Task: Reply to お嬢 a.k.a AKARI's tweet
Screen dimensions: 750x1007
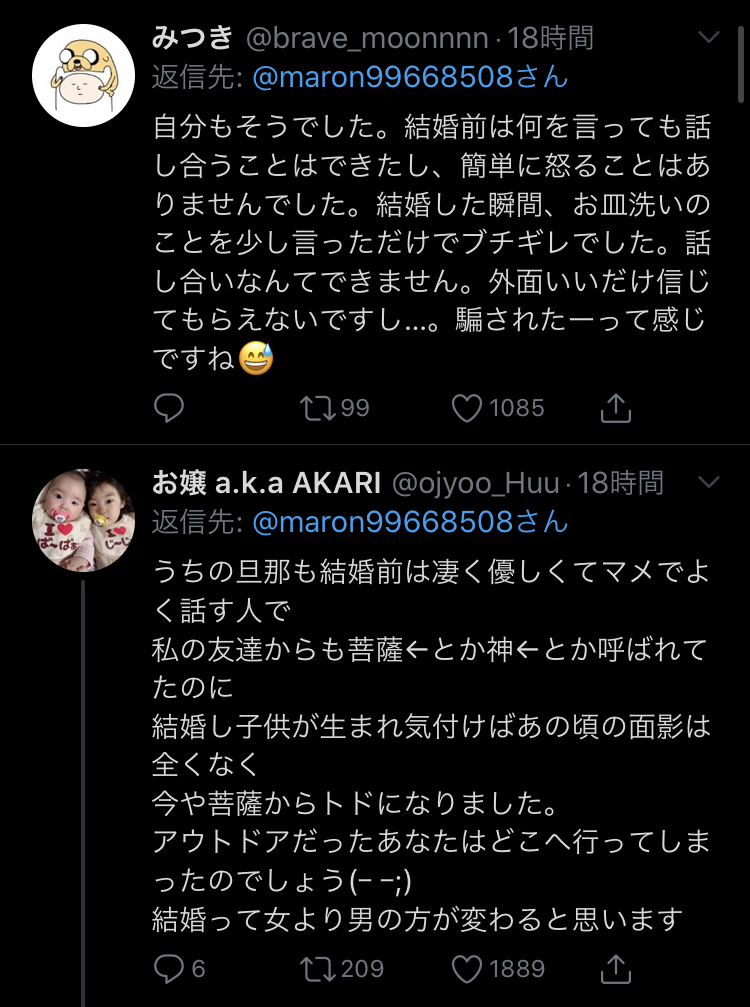Action: click(170, 968)
